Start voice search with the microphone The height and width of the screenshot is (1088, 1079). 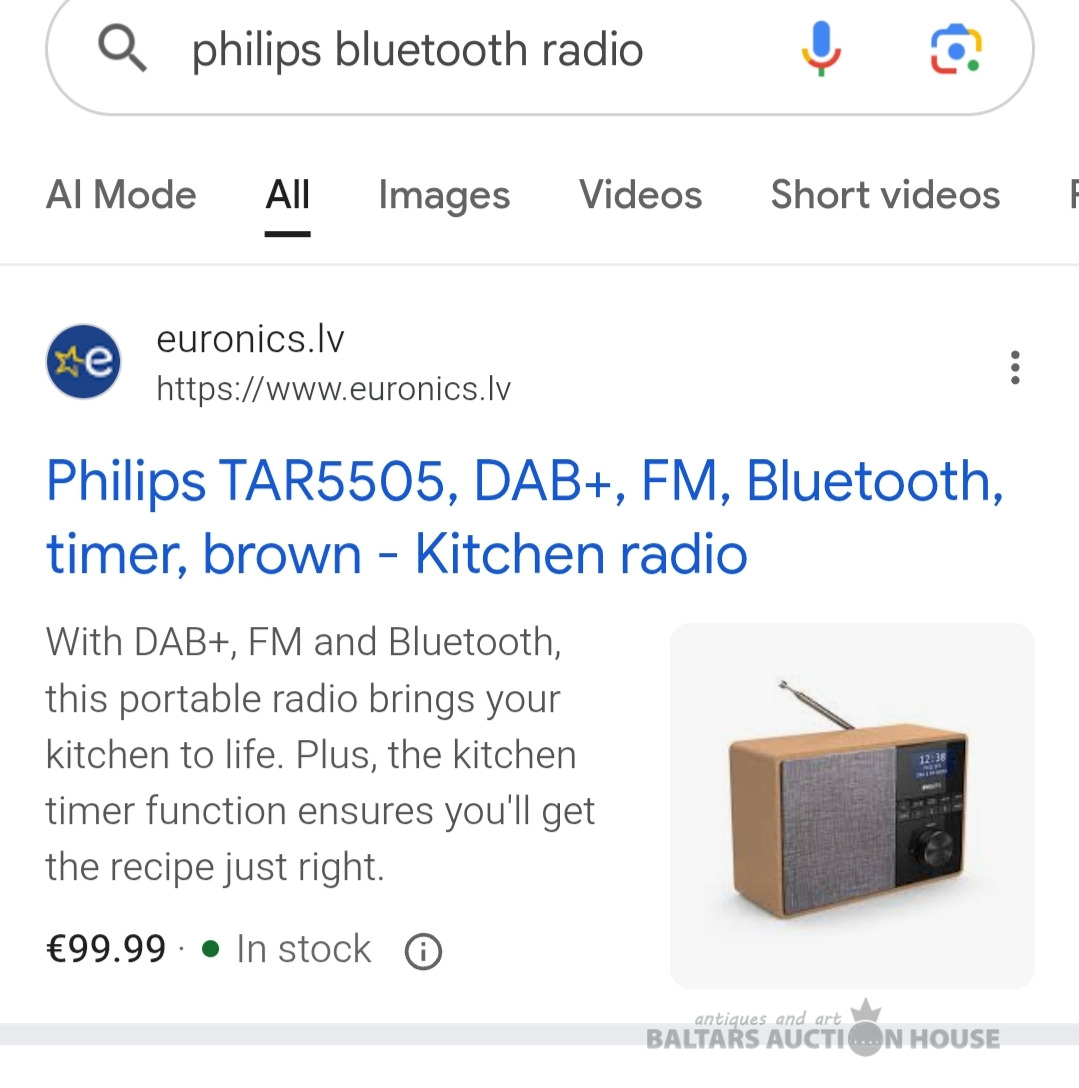pyautogui.click(x=822, y=48)
